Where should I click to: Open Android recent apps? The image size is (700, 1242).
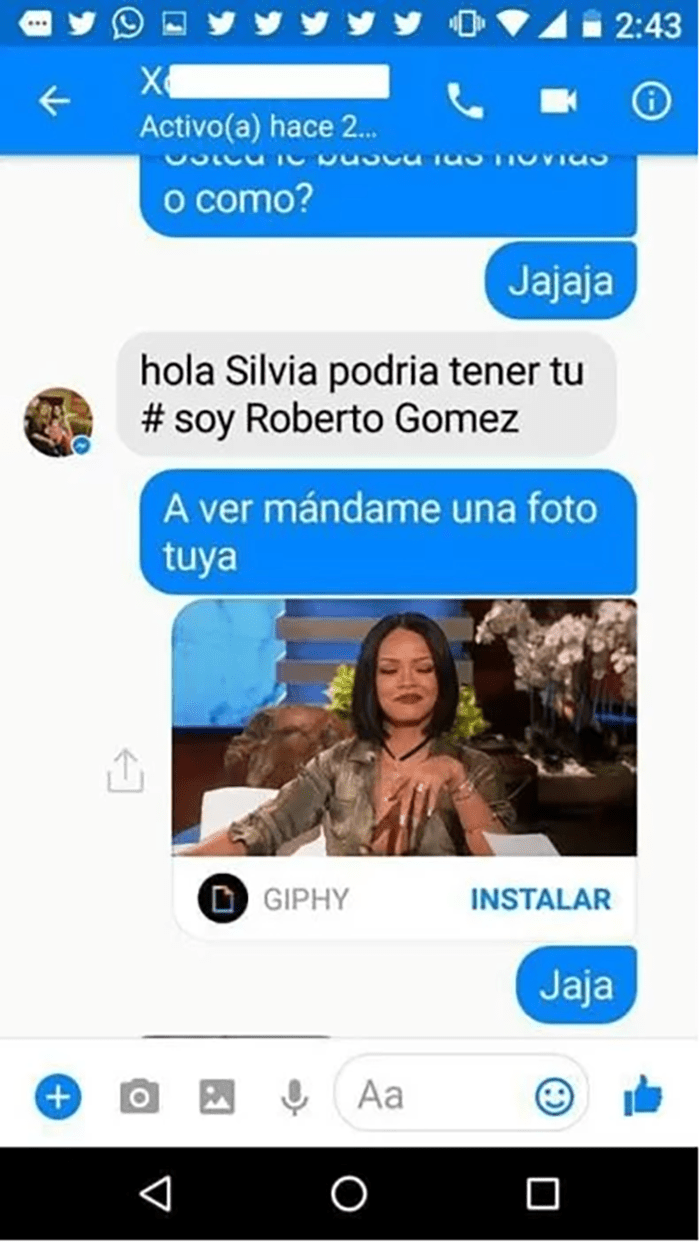click(x=543, y=1193)
